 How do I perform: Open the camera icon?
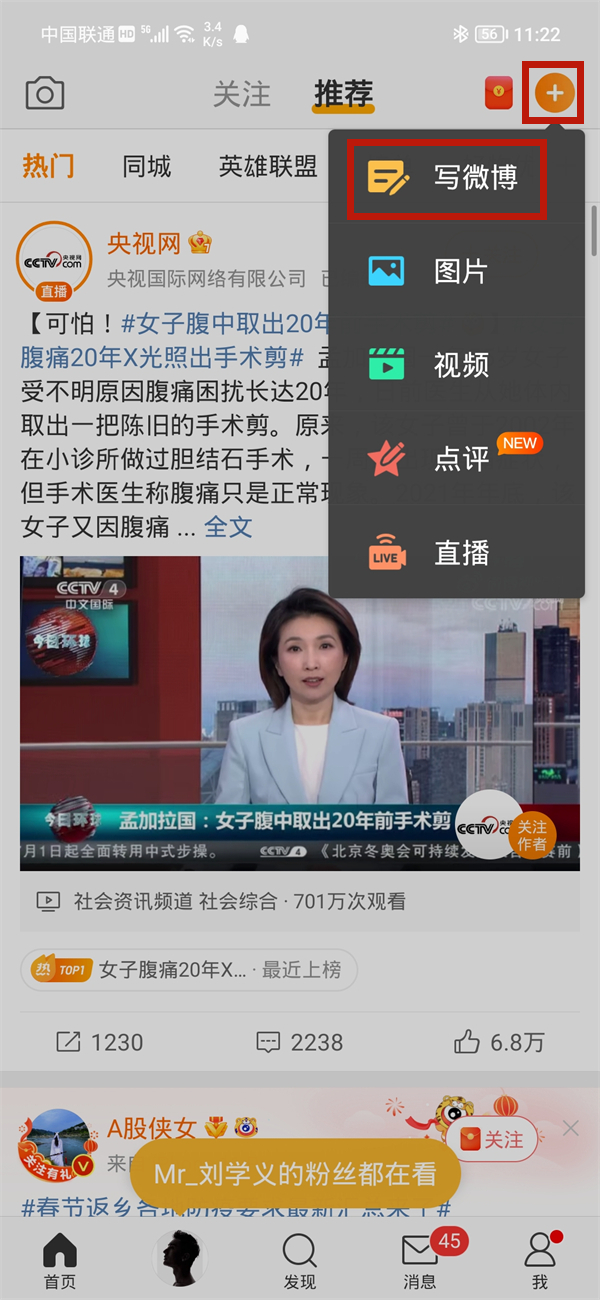(45, 94)
